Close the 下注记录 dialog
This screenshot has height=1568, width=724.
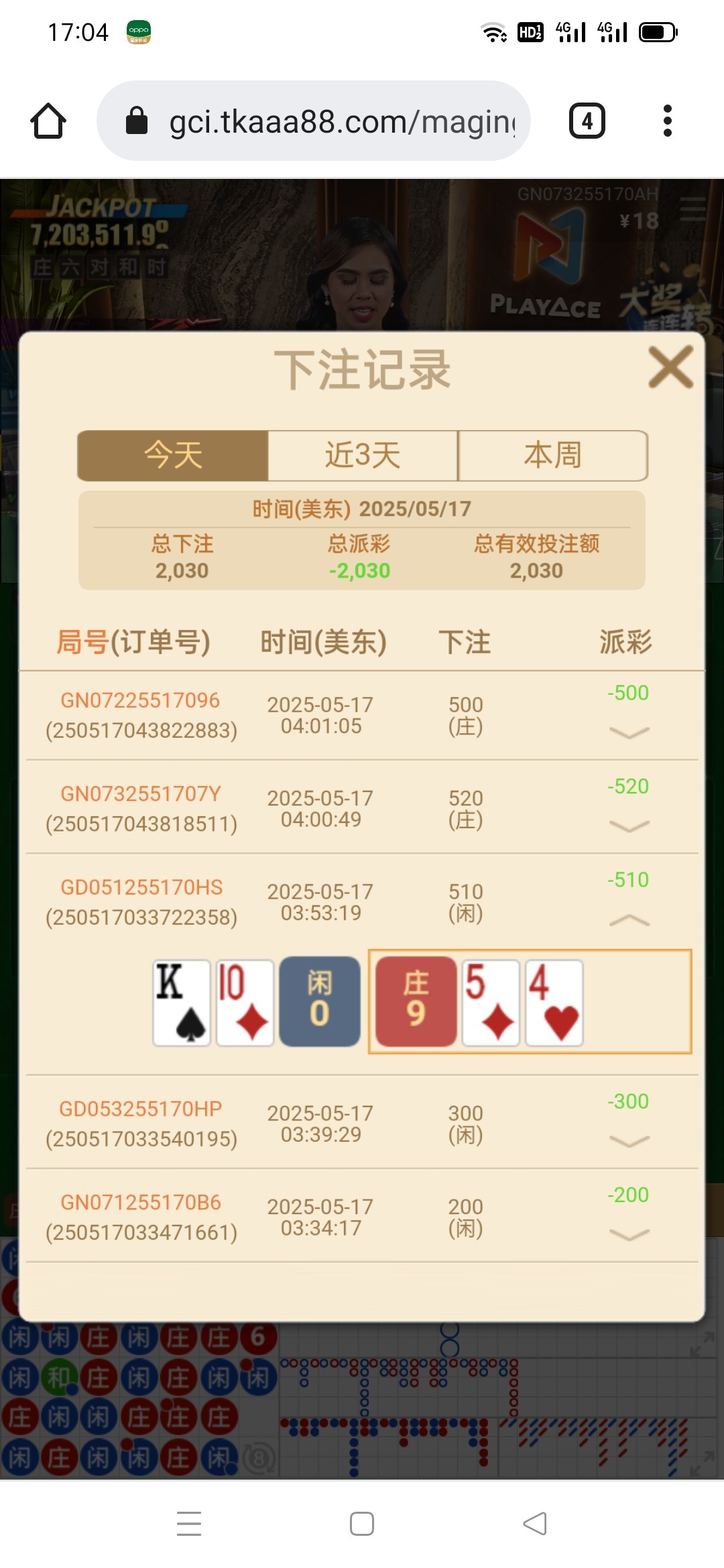(670, 367)
